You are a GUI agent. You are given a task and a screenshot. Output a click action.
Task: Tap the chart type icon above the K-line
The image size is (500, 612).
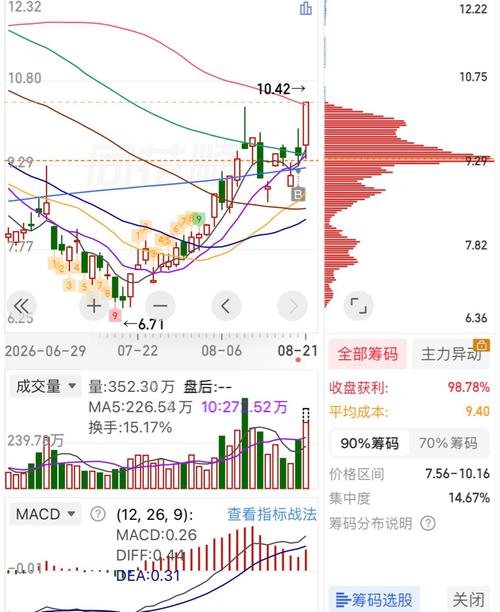(306, 8)
